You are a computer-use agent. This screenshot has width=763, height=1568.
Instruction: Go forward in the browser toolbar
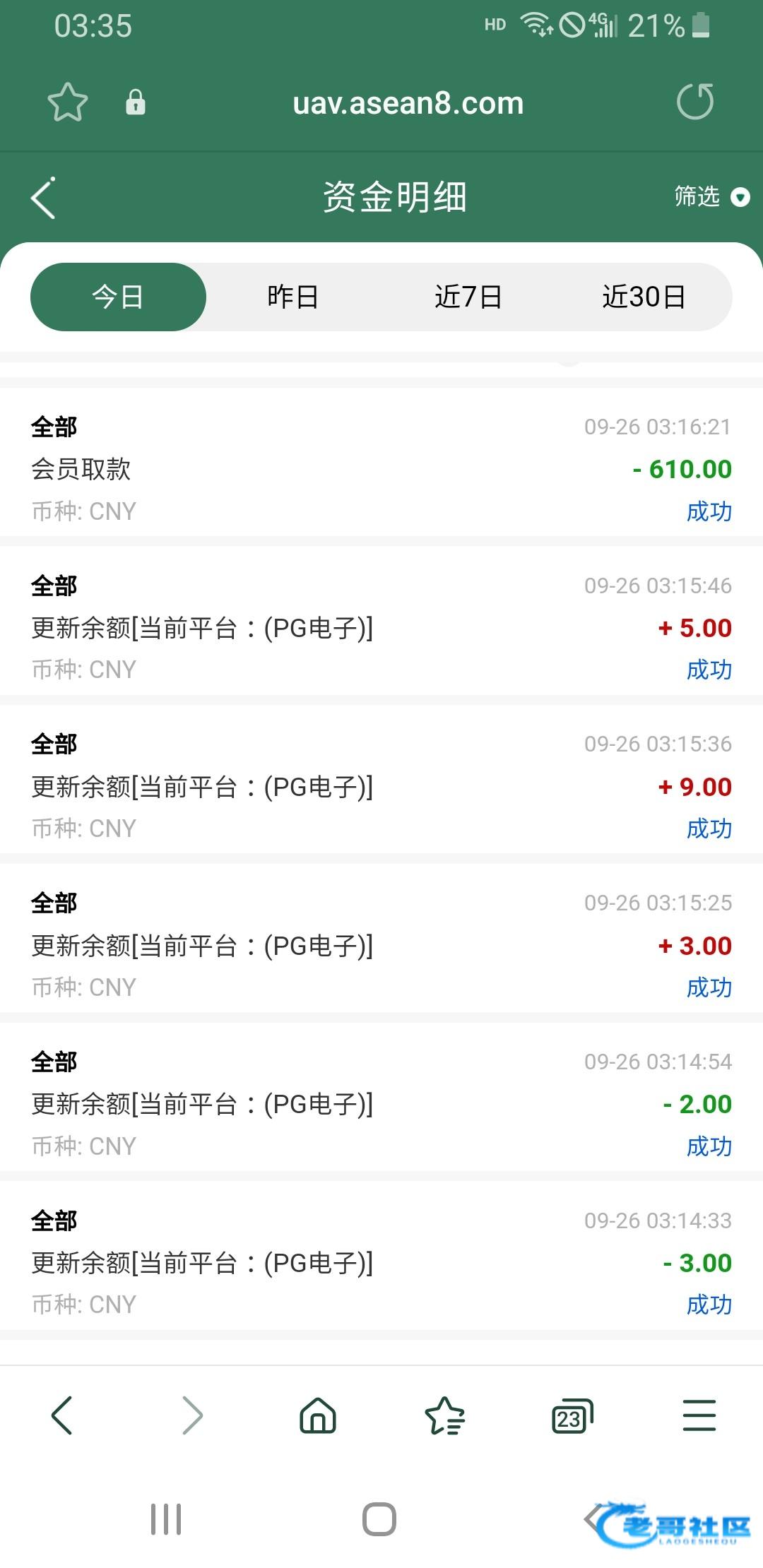[x=191, y=1415]
